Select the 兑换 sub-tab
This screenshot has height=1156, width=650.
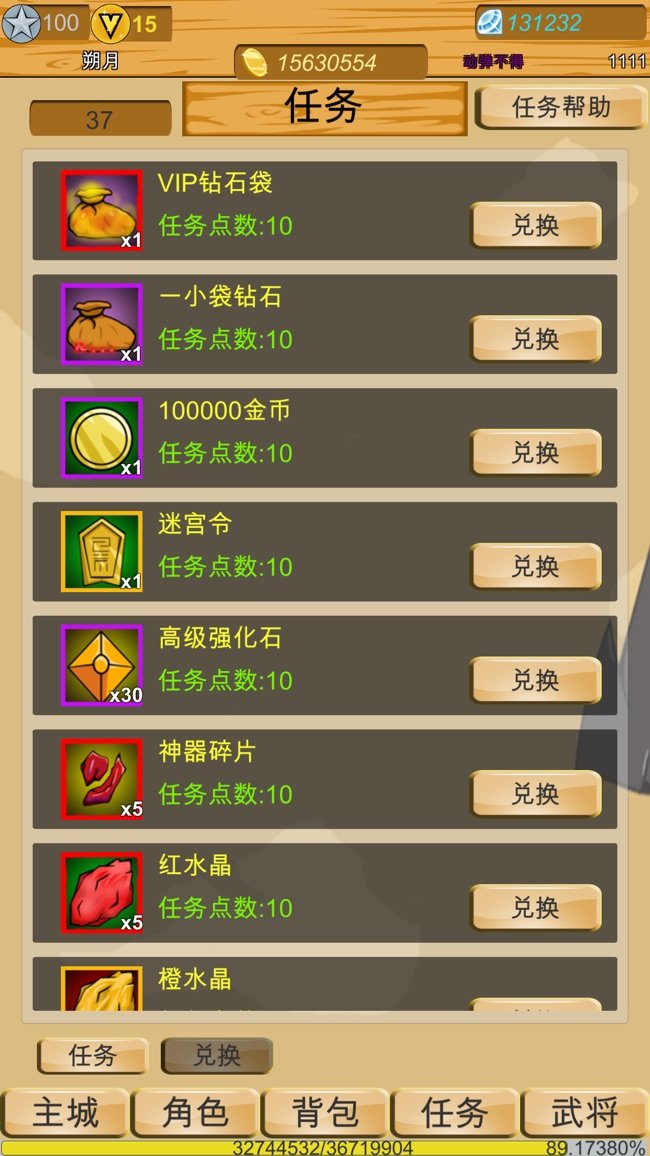click(217, 1055)
